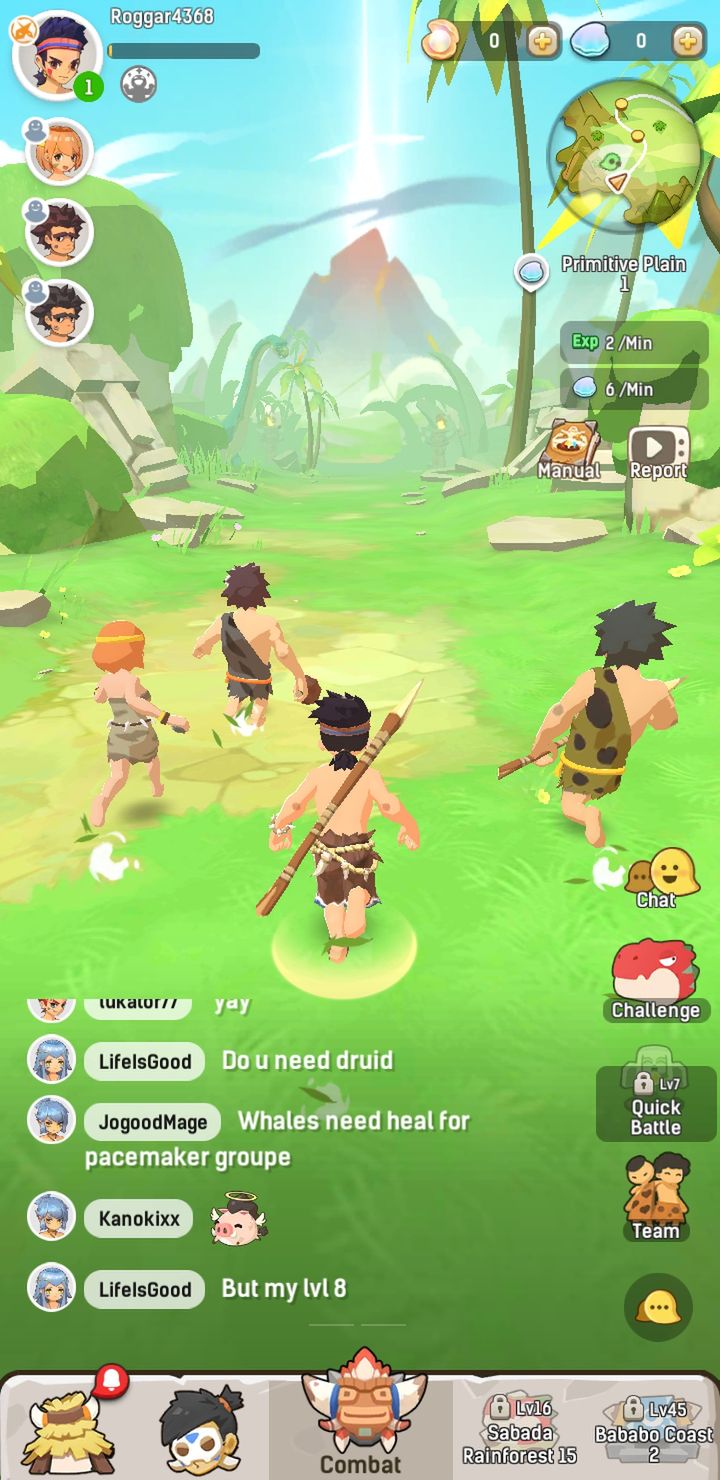This screenshot has height=1480, width=720.
Task: Open the Primitive Plain 1 location marker
Action: 531,272
